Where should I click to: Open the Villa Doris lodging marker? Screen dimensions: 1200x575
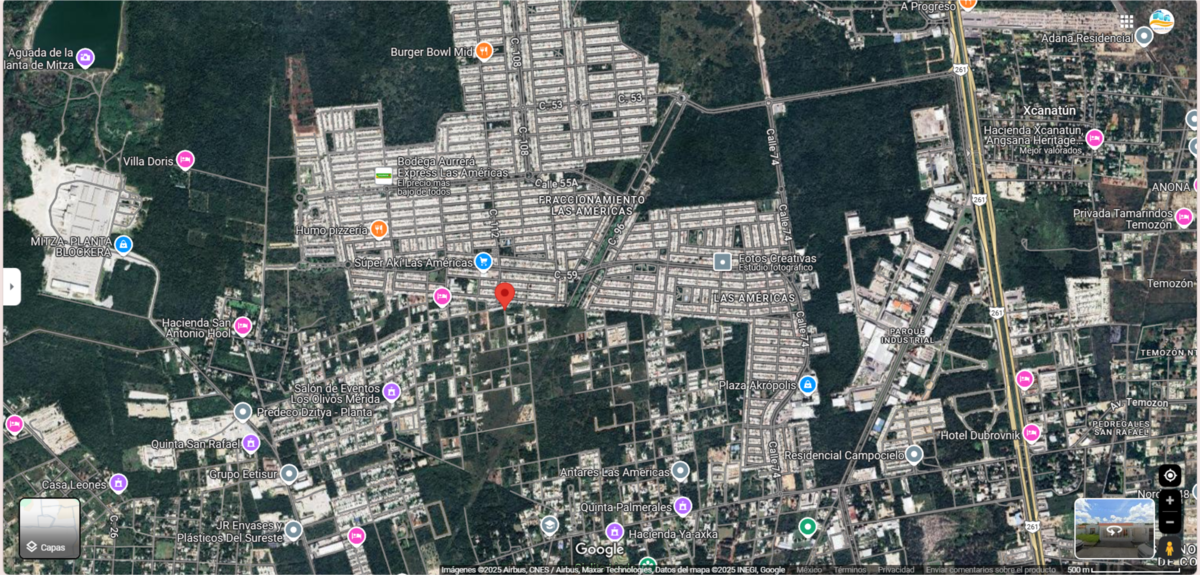pyautogui.click(x=185, y=160)
